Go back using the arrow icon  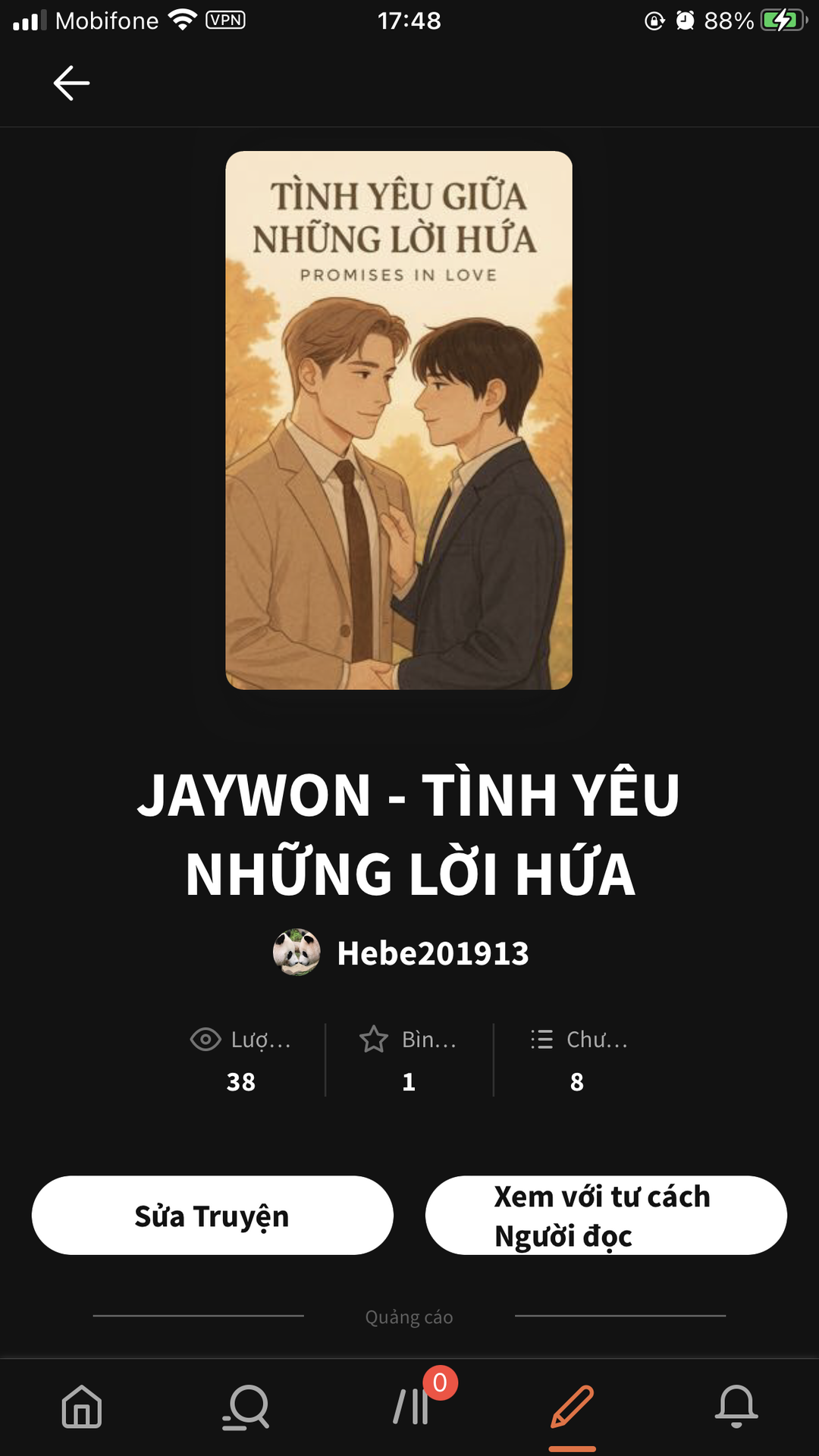coord(71,83)
